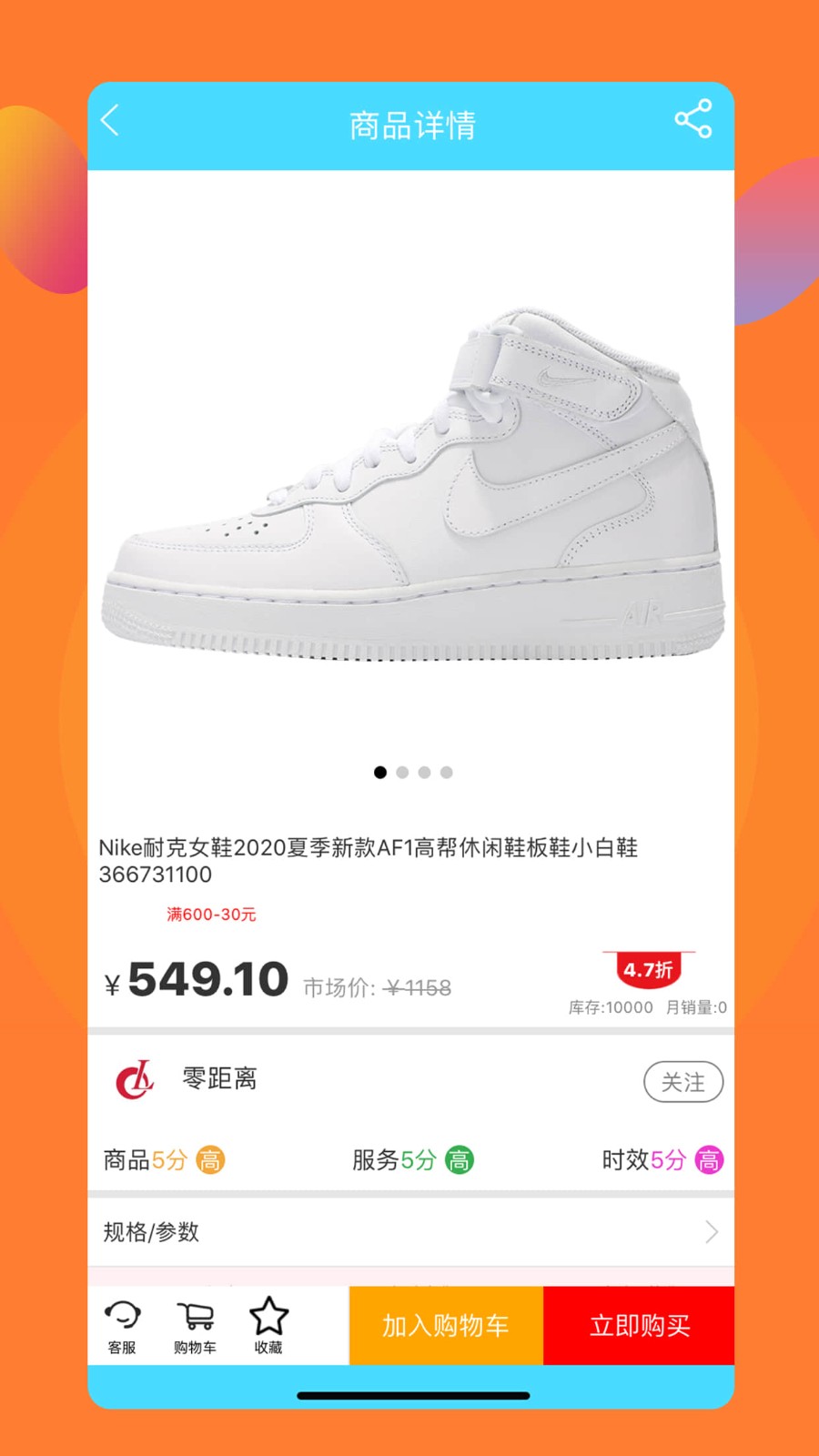The height and width of the screenshot is (1456, 819).
Task: Open the shopping cart using the 购物车 icon
Action: coord(195,1324)
